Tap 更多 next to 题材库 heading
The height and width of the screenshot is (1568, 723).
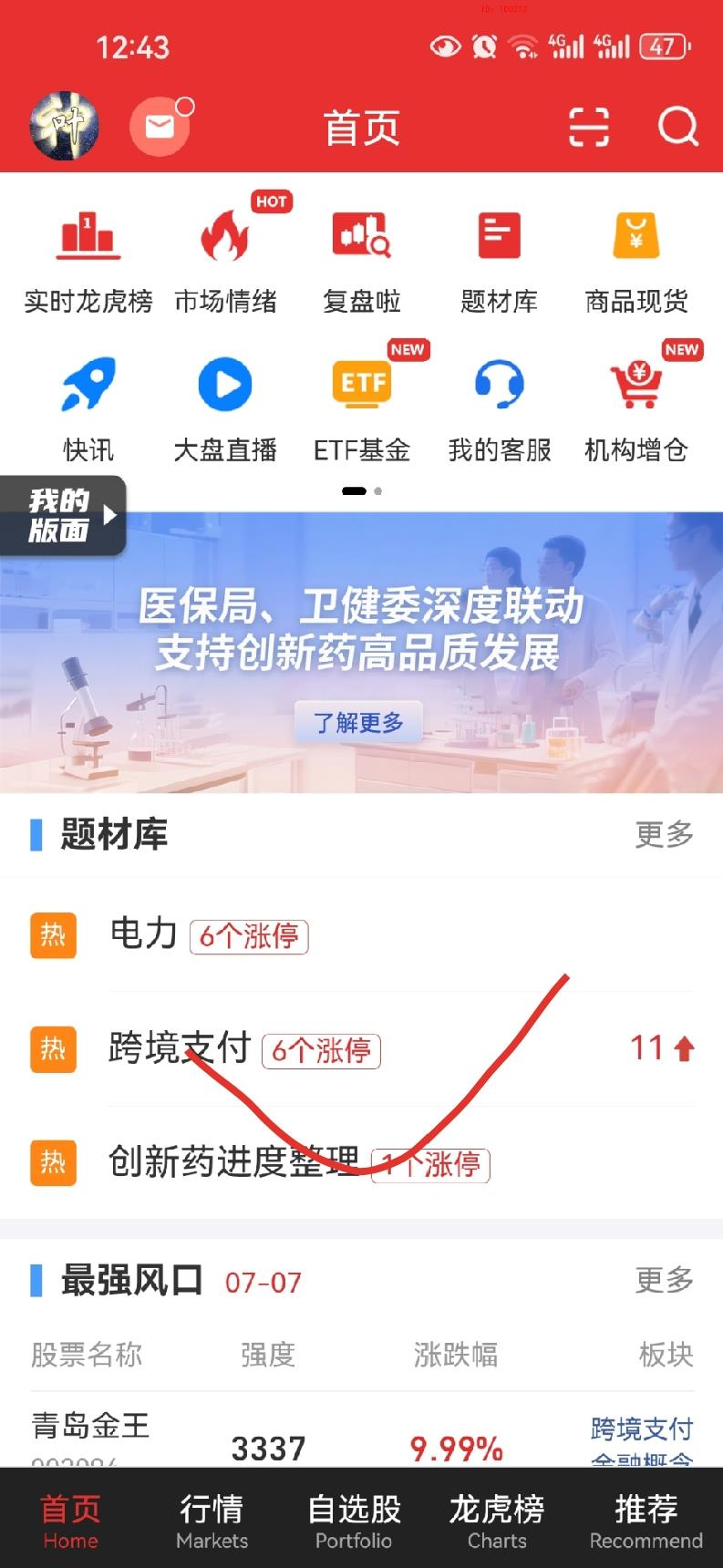coord(664,834)
